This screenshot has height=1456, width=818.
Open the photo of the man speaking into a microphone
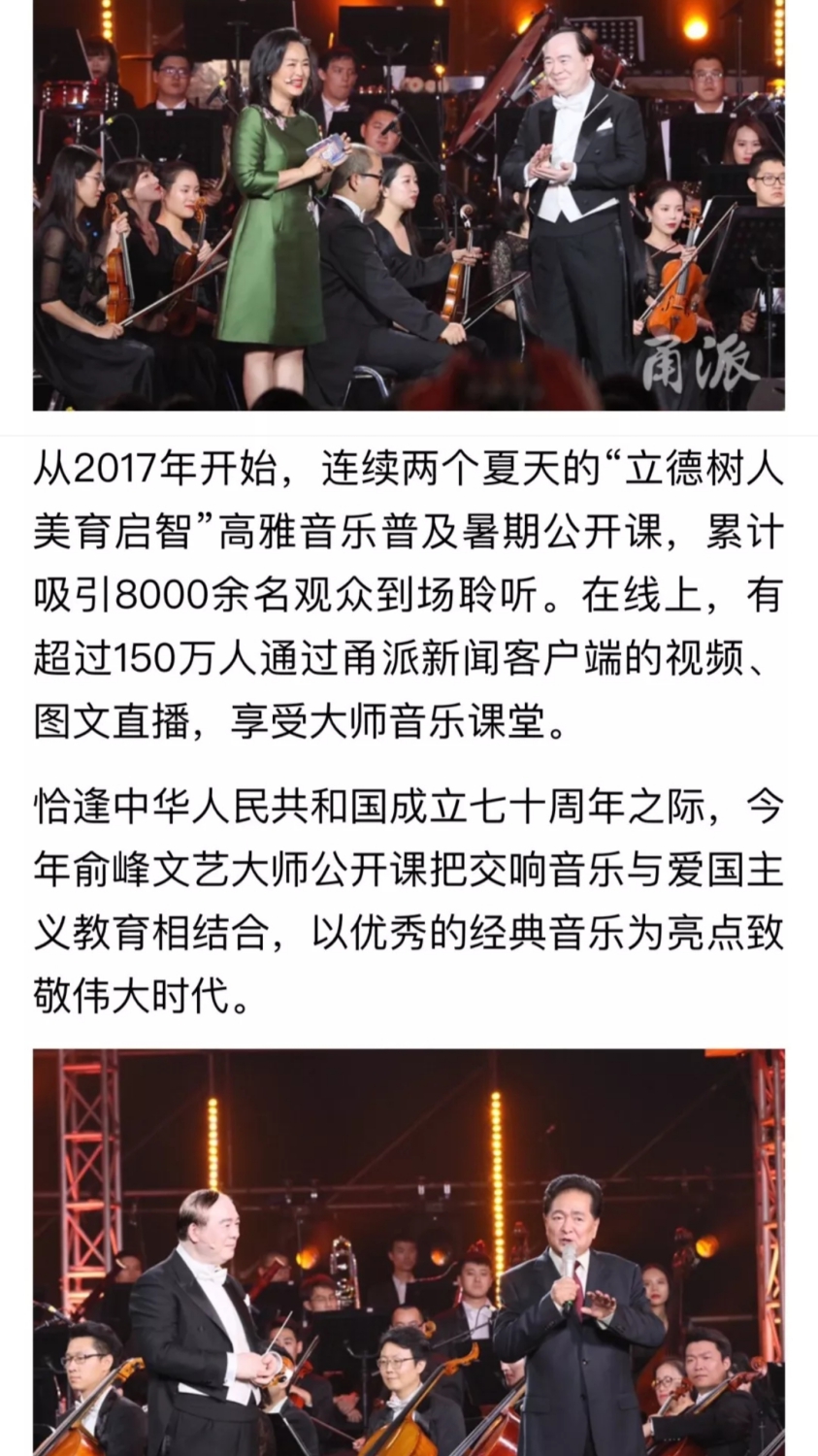pos(409,1252)
